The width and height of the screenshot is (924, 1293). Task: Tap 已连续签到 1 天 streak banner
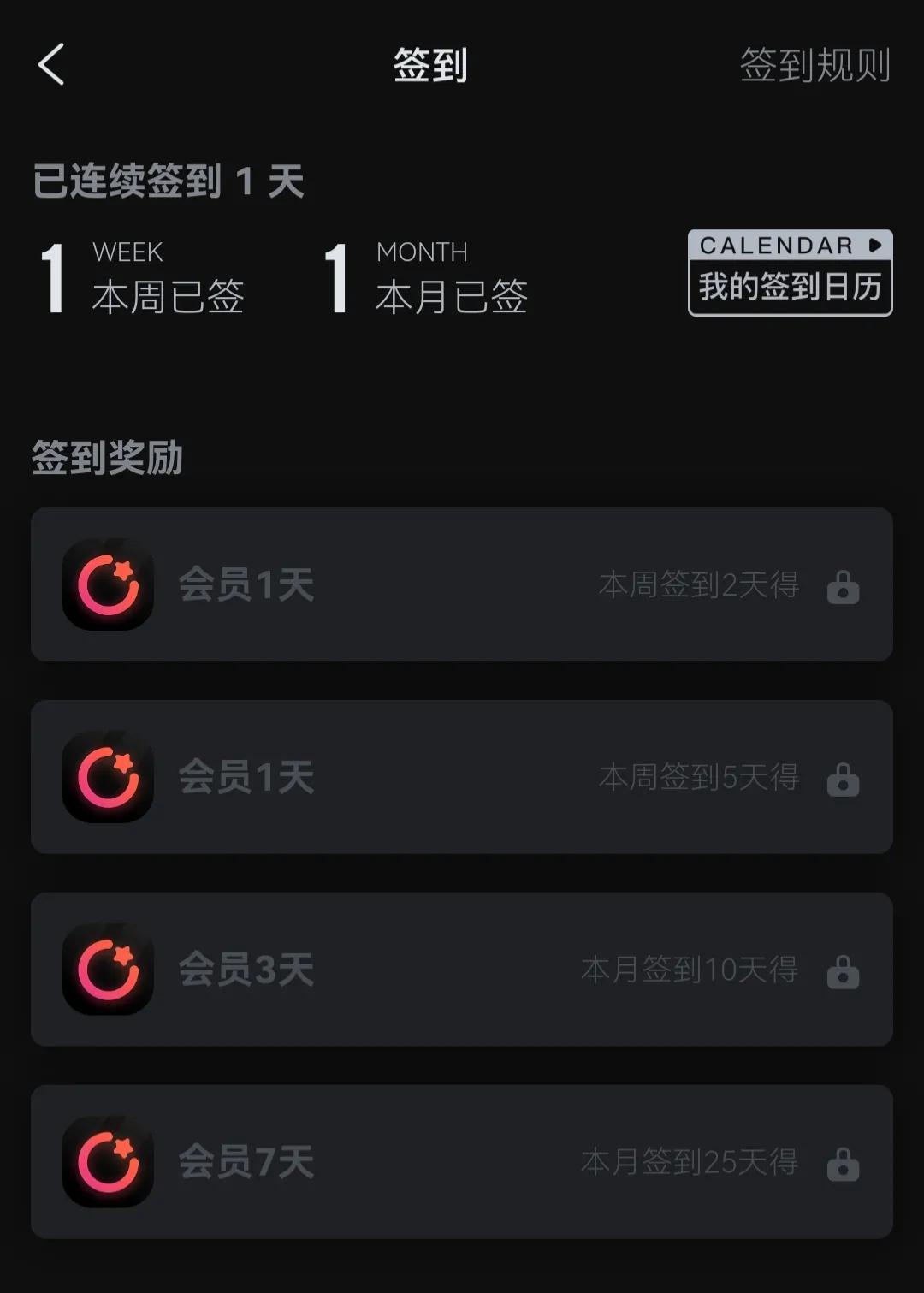click(169, 177)
